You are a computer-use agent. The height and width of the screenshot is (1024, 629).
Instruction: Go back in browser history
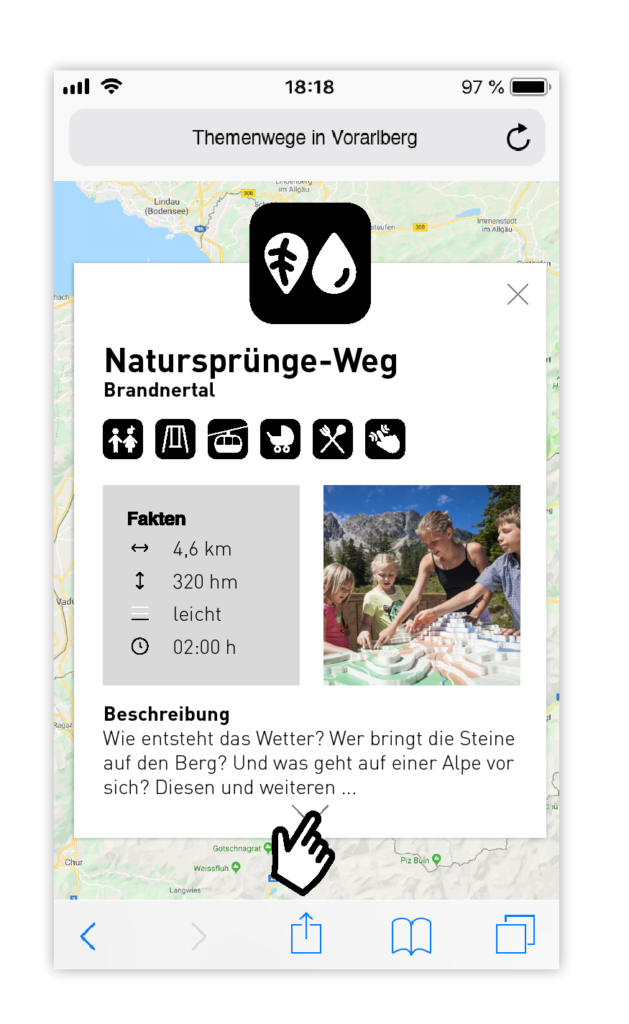click(x=88, y=936)
